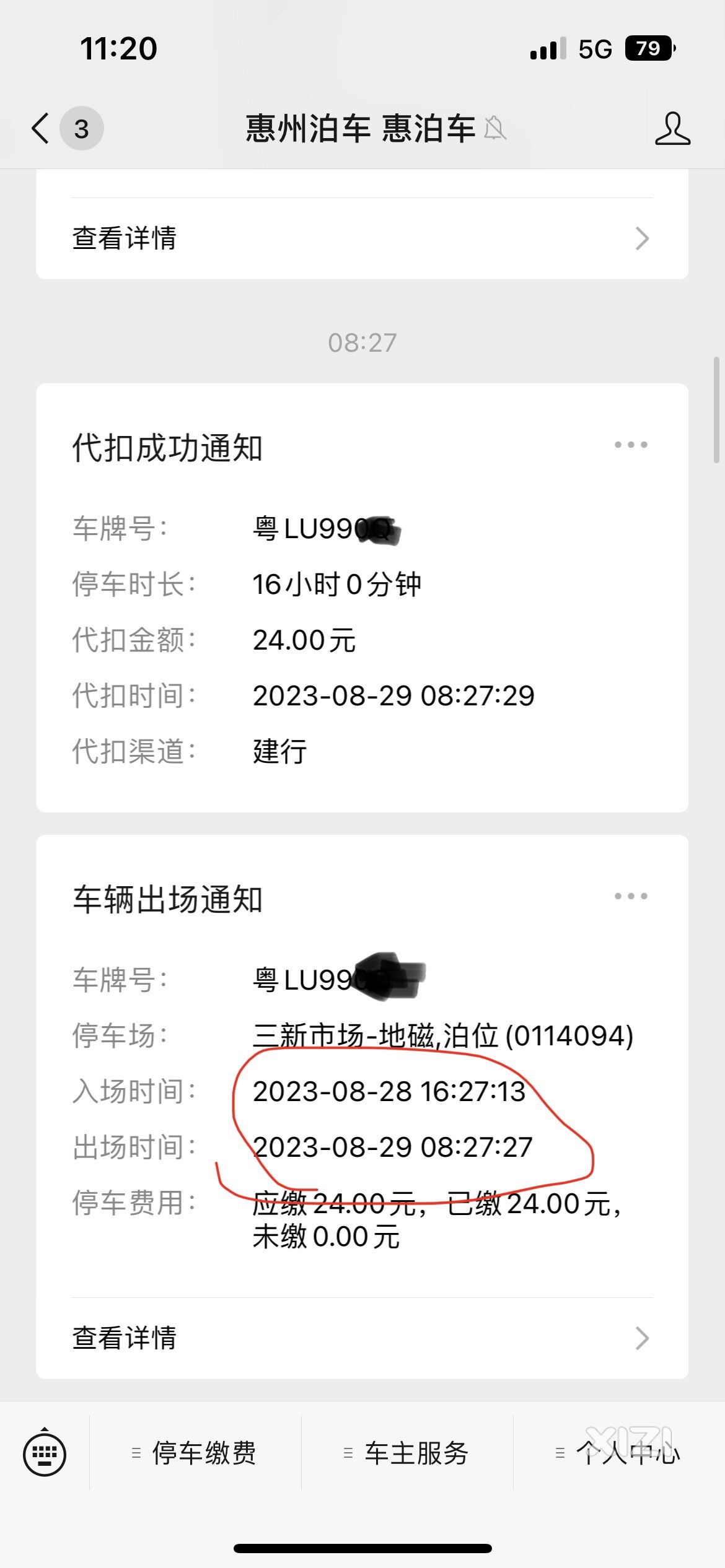Screen dimensions: 725x1568
Task: Open the 个人中心 menu
Action: click(619, 1453)
